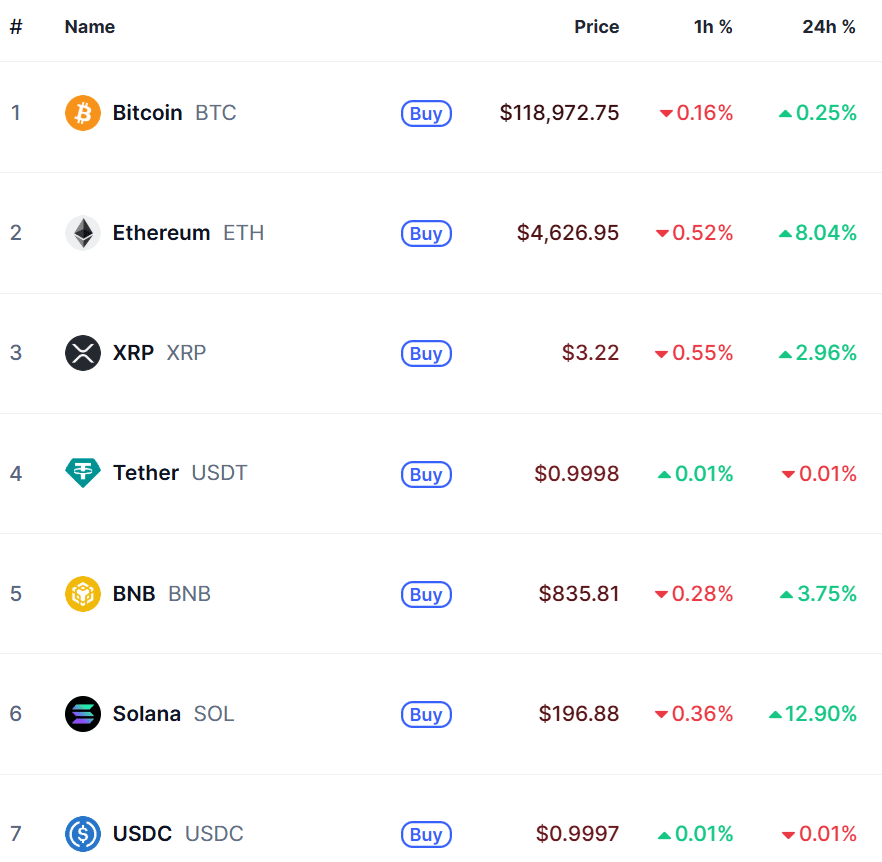The height and width of the screenshot is (862, 882).
Task: Open the Solana SOL row
Action: point(147,714)
